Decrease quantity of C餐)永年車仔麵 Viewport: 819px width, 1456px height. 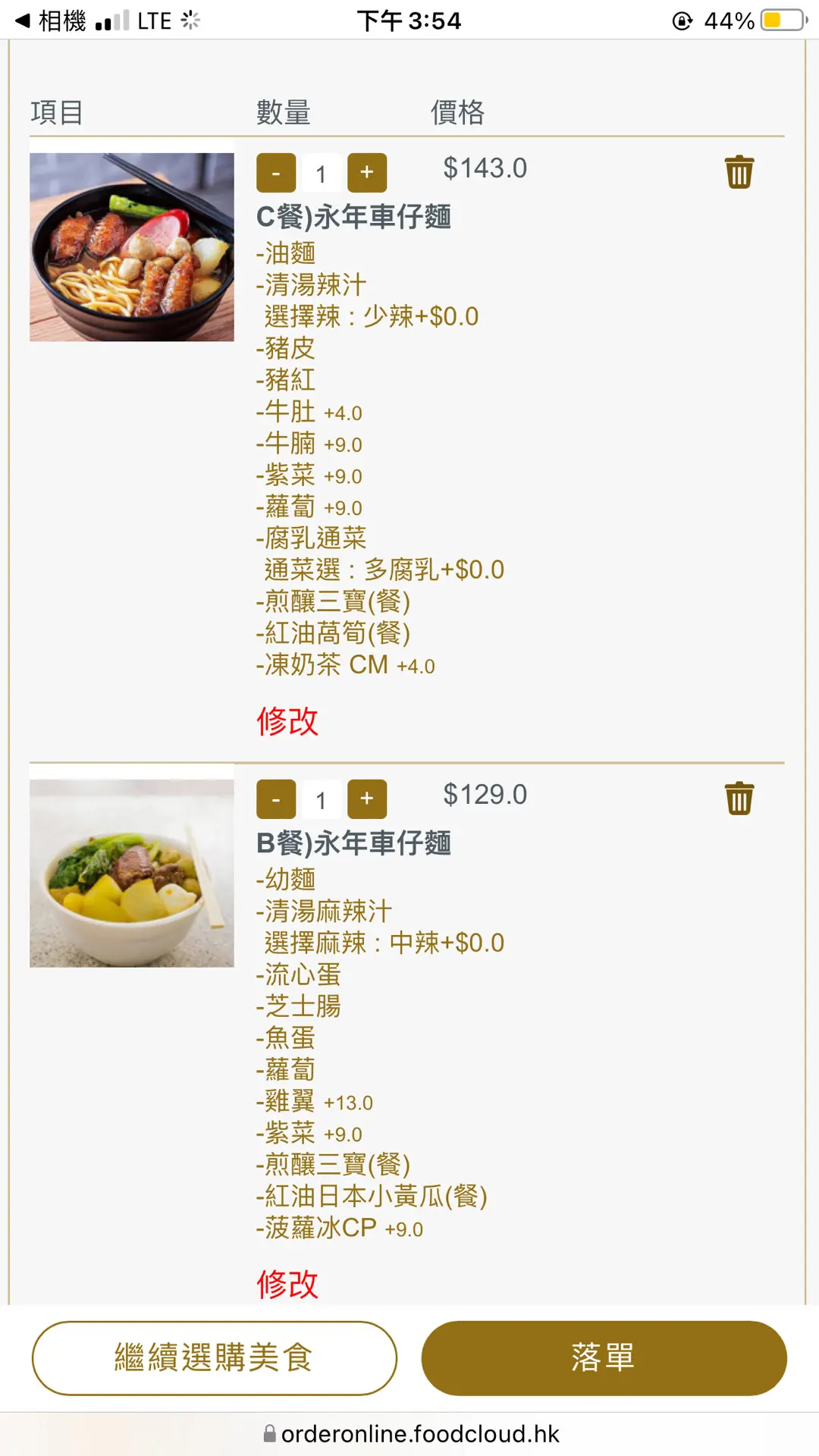pyautogui.click(x=276, y=173)
